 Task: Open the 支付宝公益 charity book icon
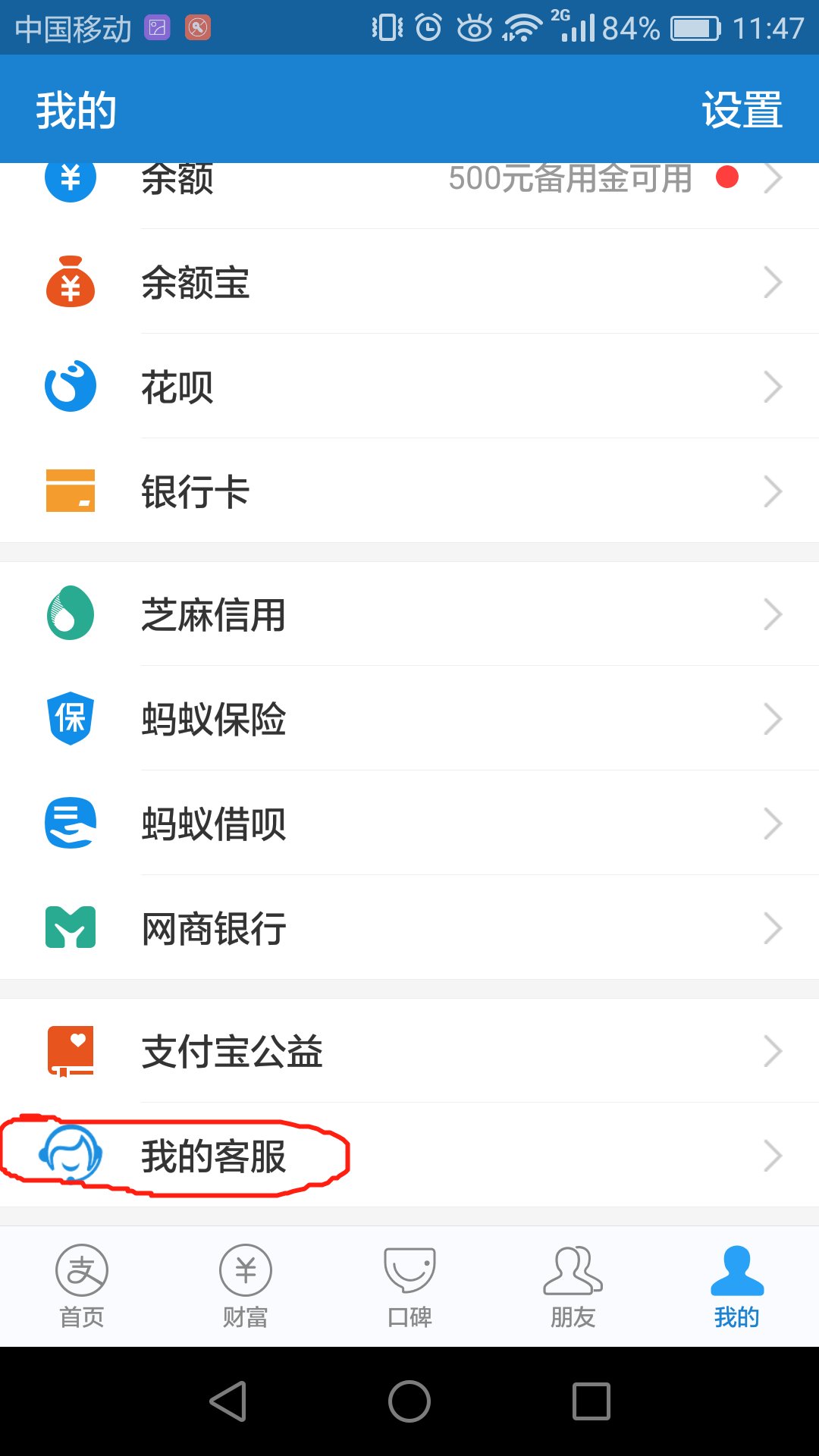coord(69,1051)
